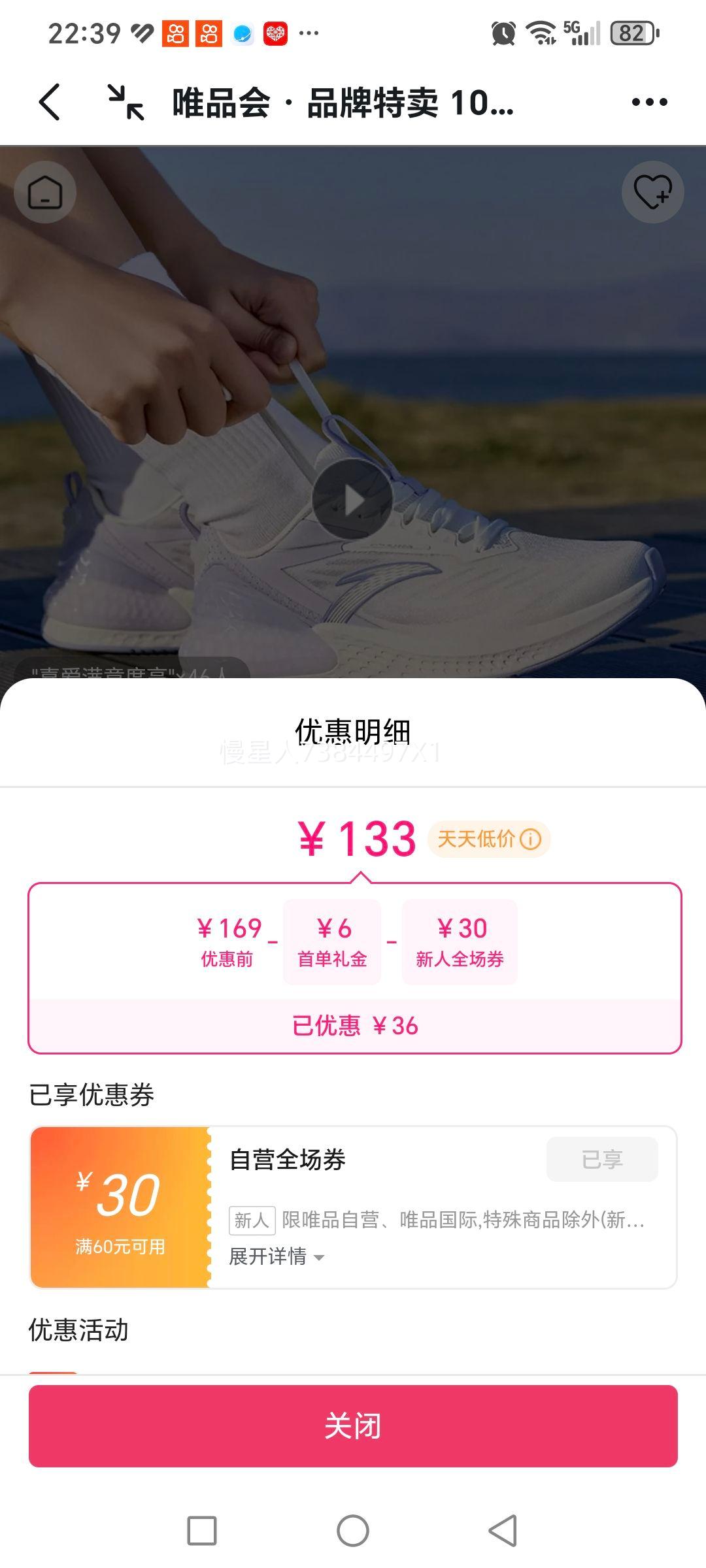Tap the 新人 tag on the coupon
The image size is (706, 1568).
[254, 1219]
